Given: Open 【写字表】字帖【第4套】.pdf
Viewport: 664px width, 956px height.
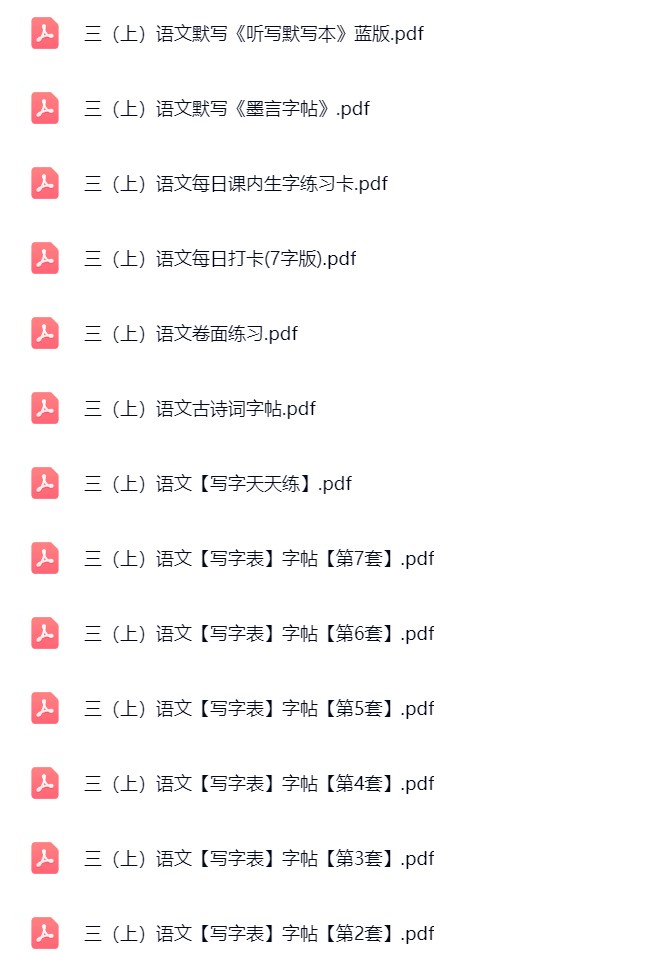Looking at the screenshot, I should [259, 784].
